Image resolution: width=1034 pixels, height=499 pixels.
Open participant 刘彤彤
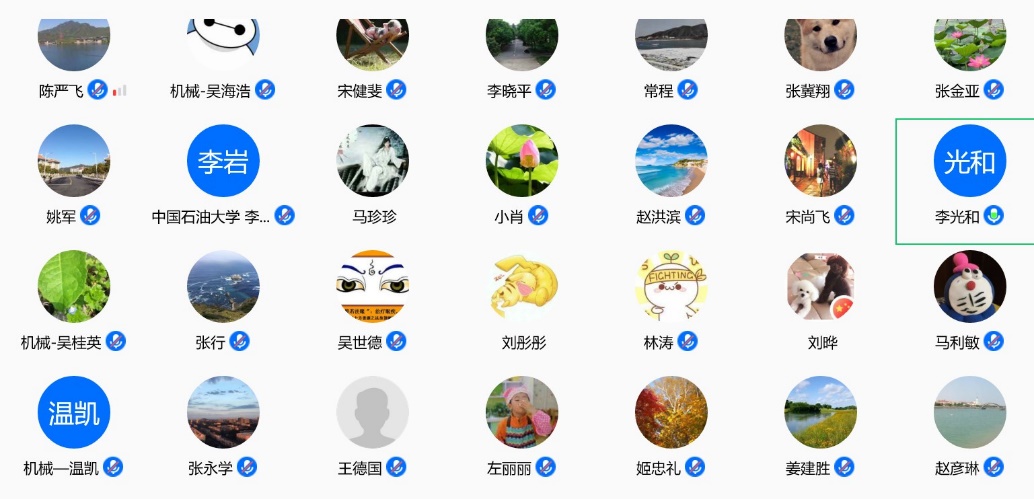[x=522, y=287]
